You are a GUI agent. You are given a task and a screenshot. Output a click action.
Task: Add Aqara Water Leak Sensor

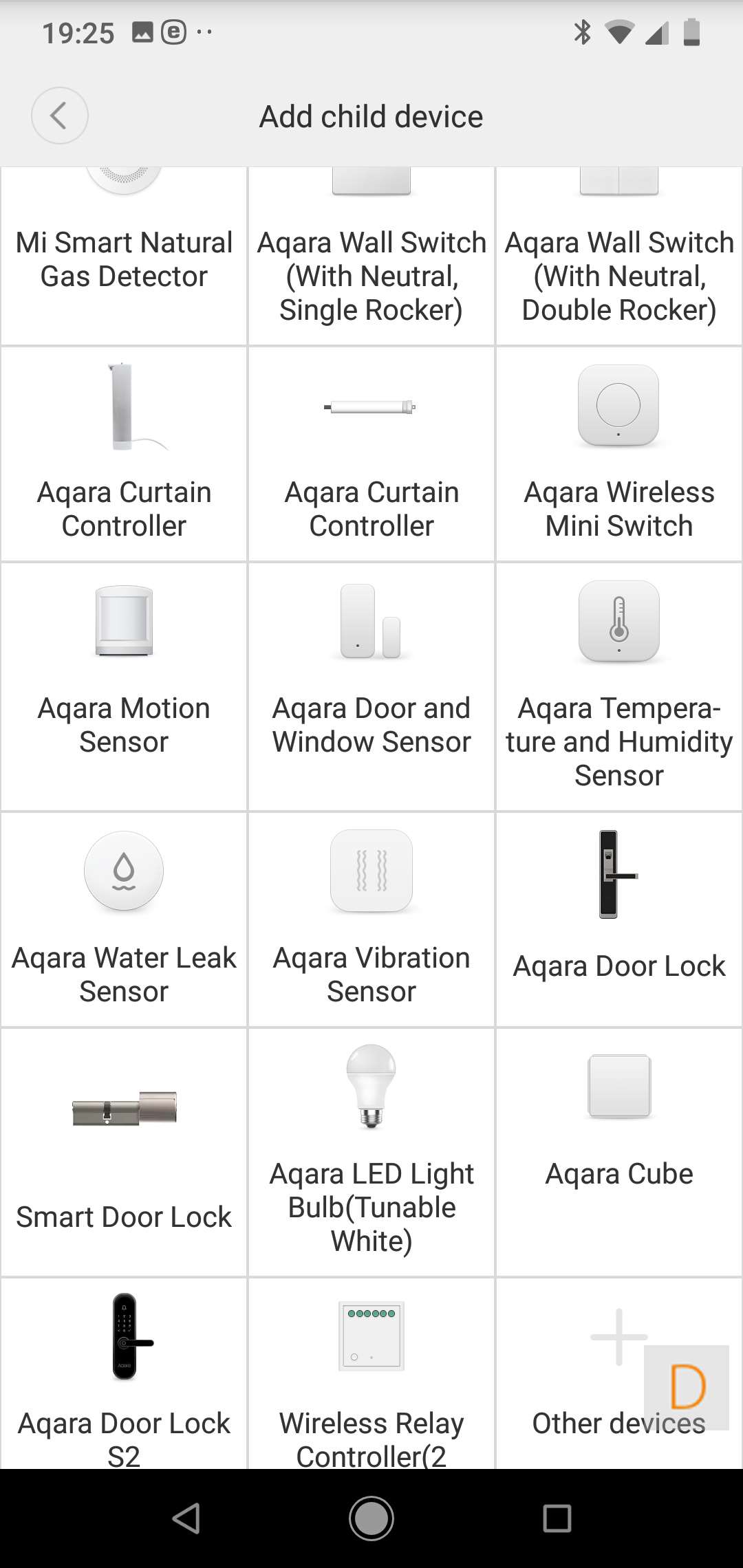[x=124, y=918]
